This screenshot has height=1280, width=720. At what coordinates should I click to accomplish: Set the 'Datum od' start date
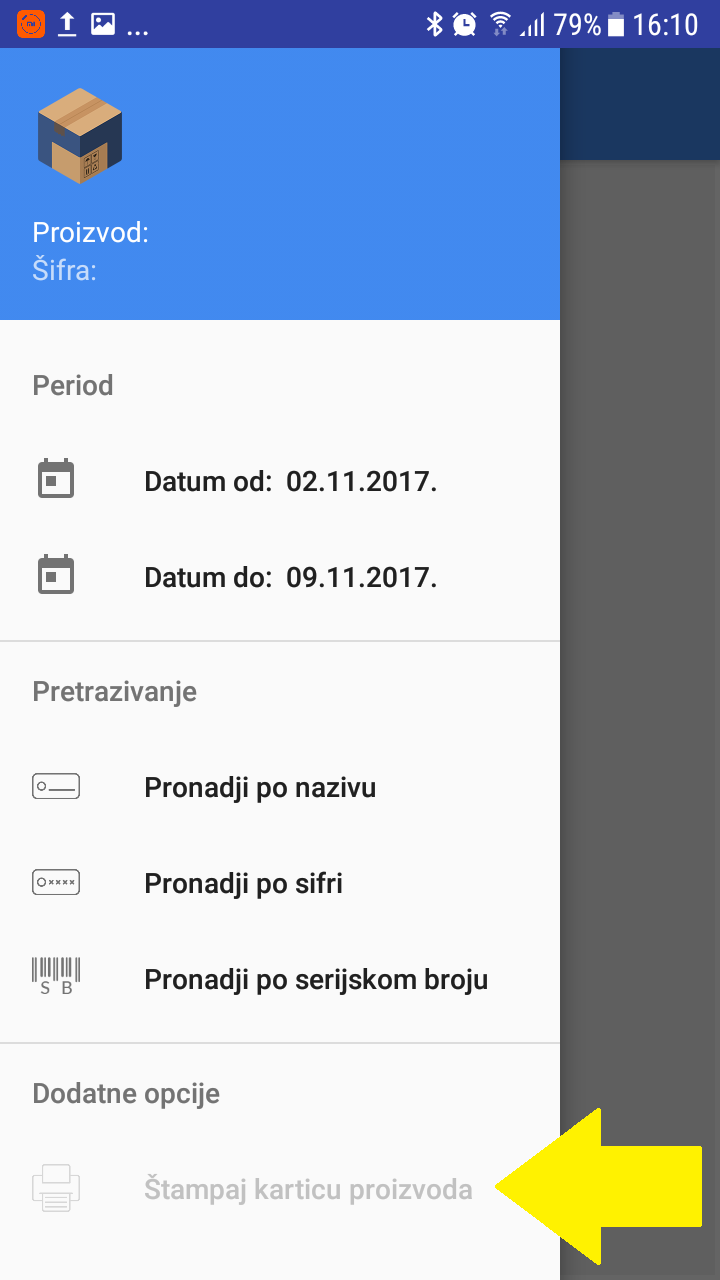pos(290,482)
